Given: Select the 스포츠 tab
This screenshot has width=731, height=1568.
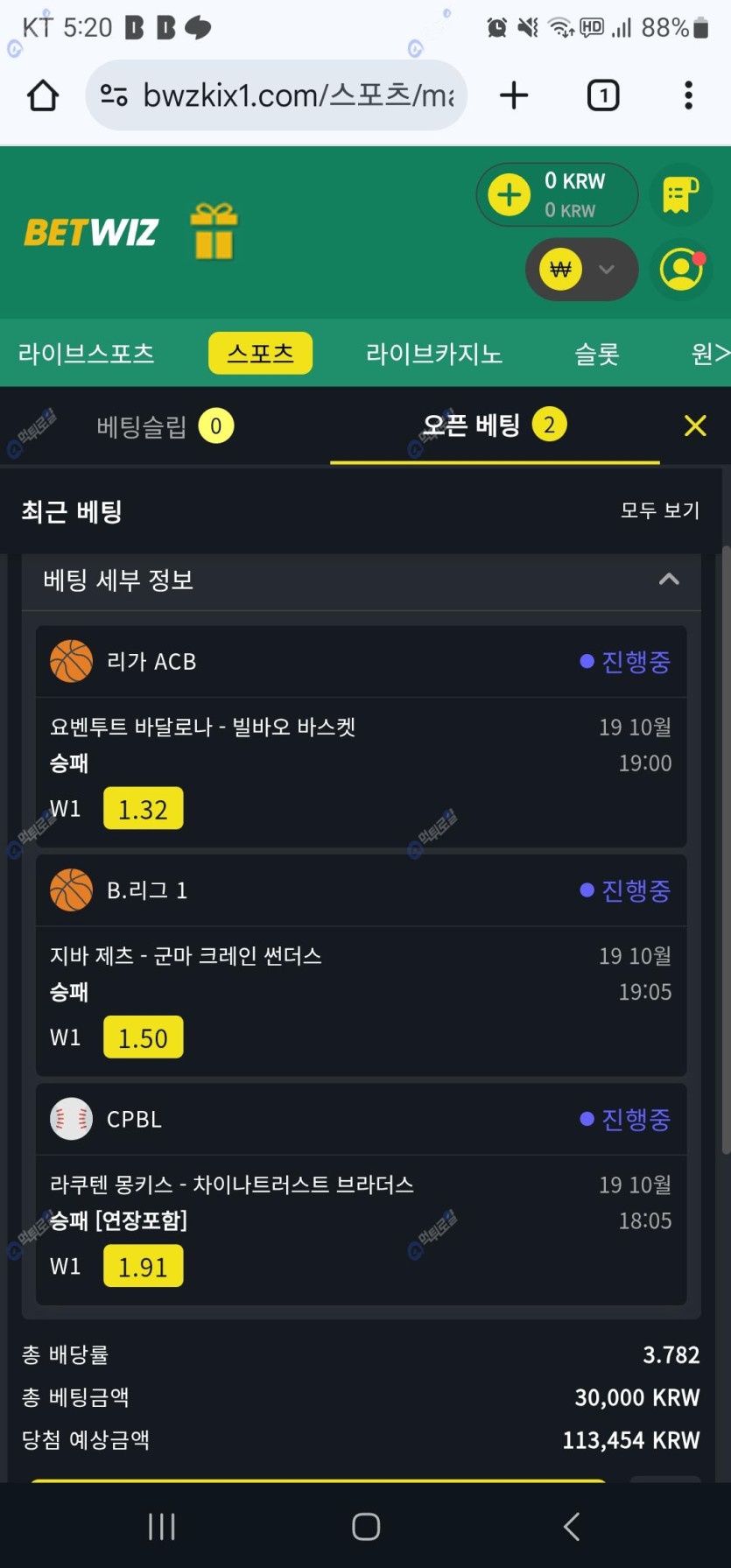Looking at the screenshot, I should pyautogui.click(x=260, y=354).
